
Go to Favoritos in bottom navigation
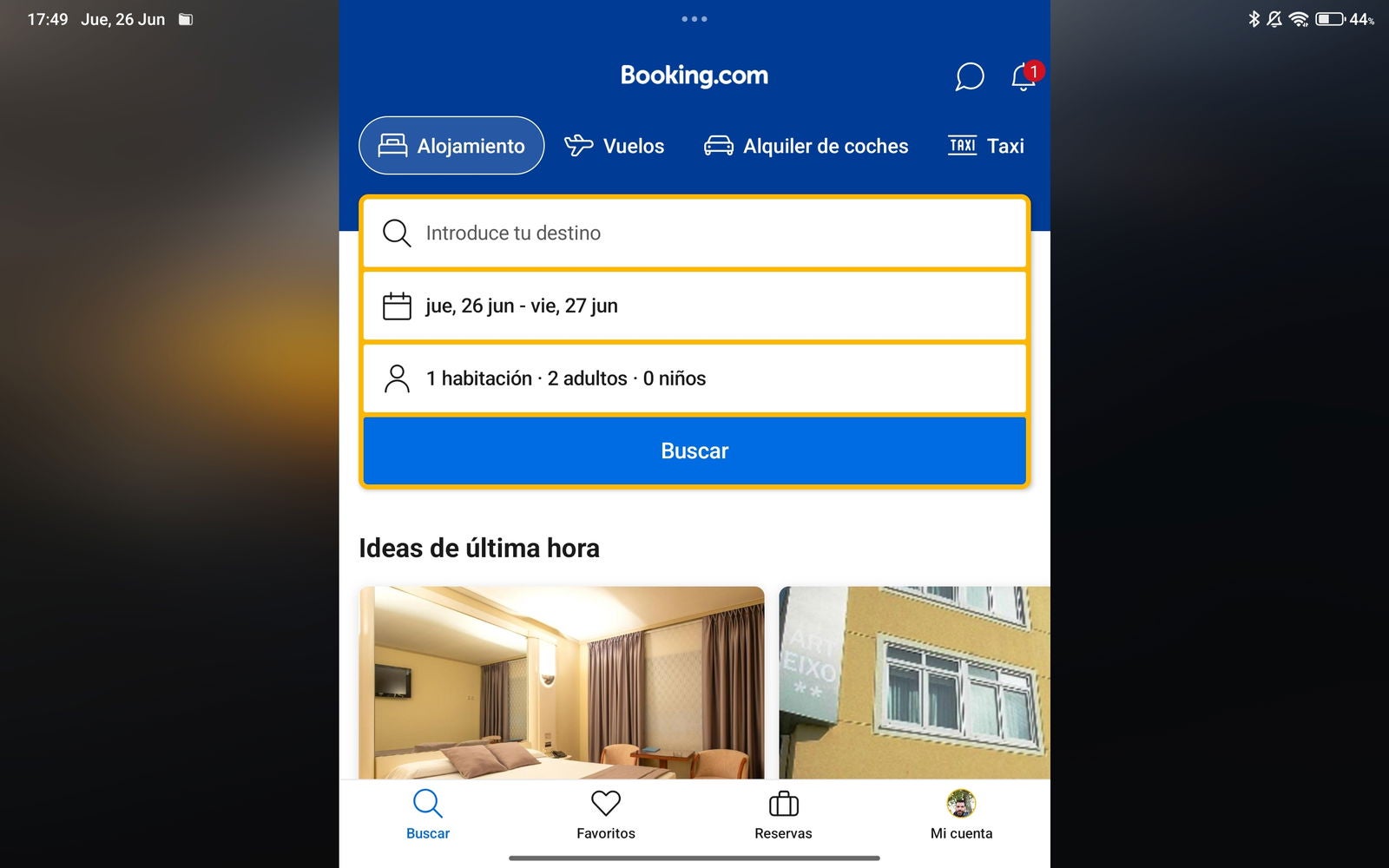(606, 814)
